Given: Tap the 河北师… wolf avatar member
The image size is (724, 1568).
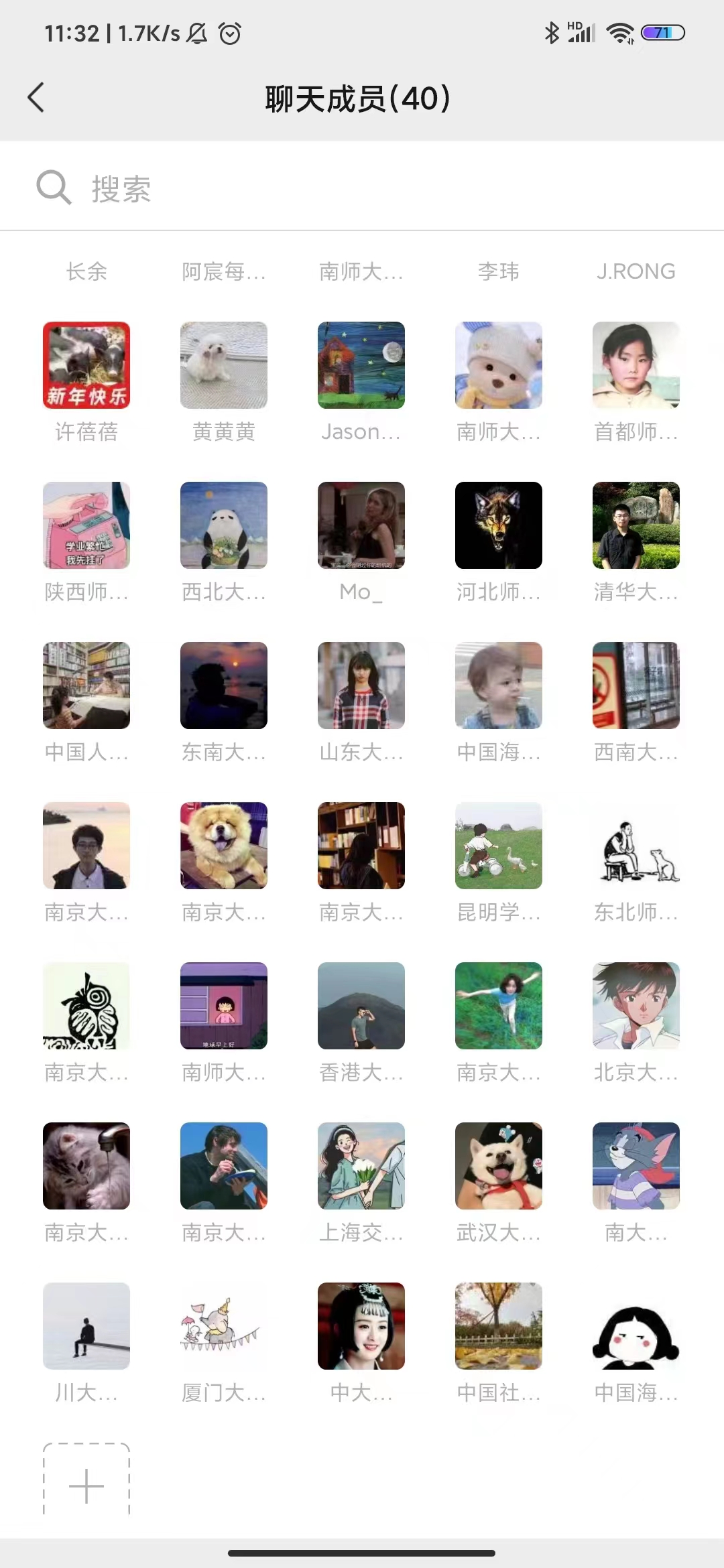Looking at the screenshot, I should click(x=499, y=525).
